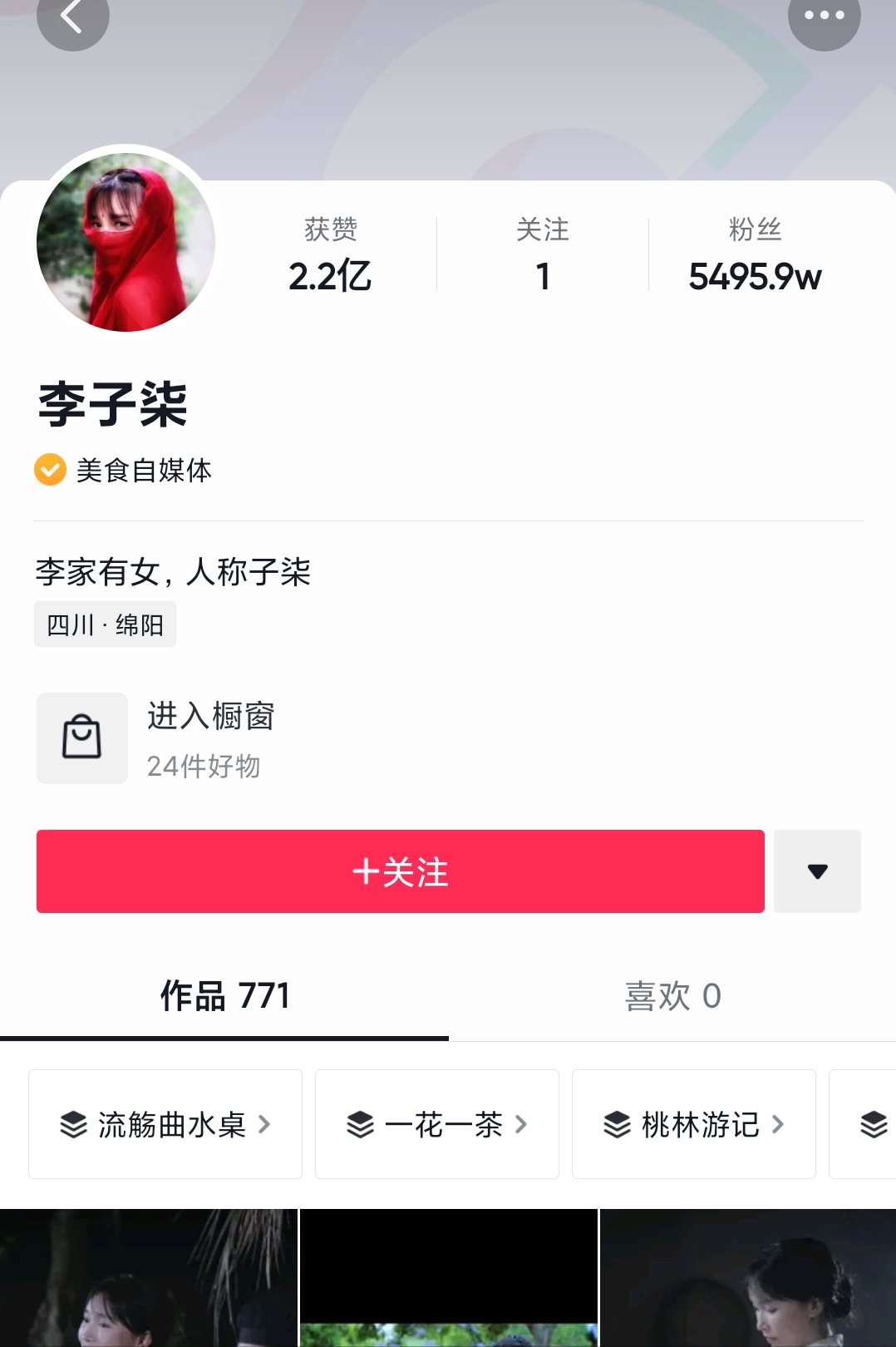
Task: Open the 关注 following count
Action: (x=543, y=255)
